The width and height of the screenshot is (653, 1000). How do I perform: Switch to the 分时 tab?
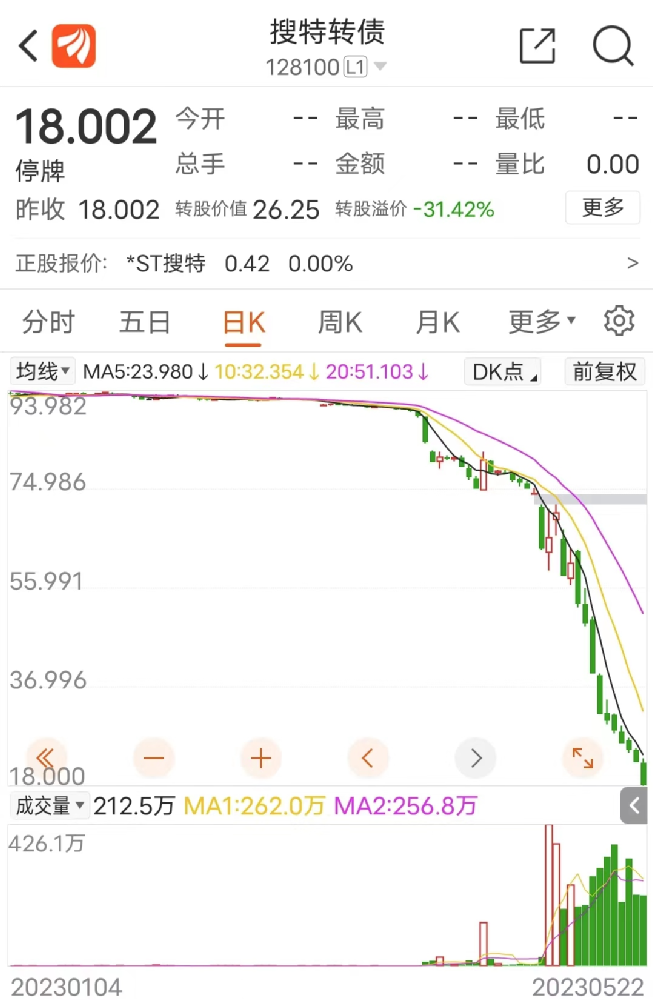coord(48,322)
